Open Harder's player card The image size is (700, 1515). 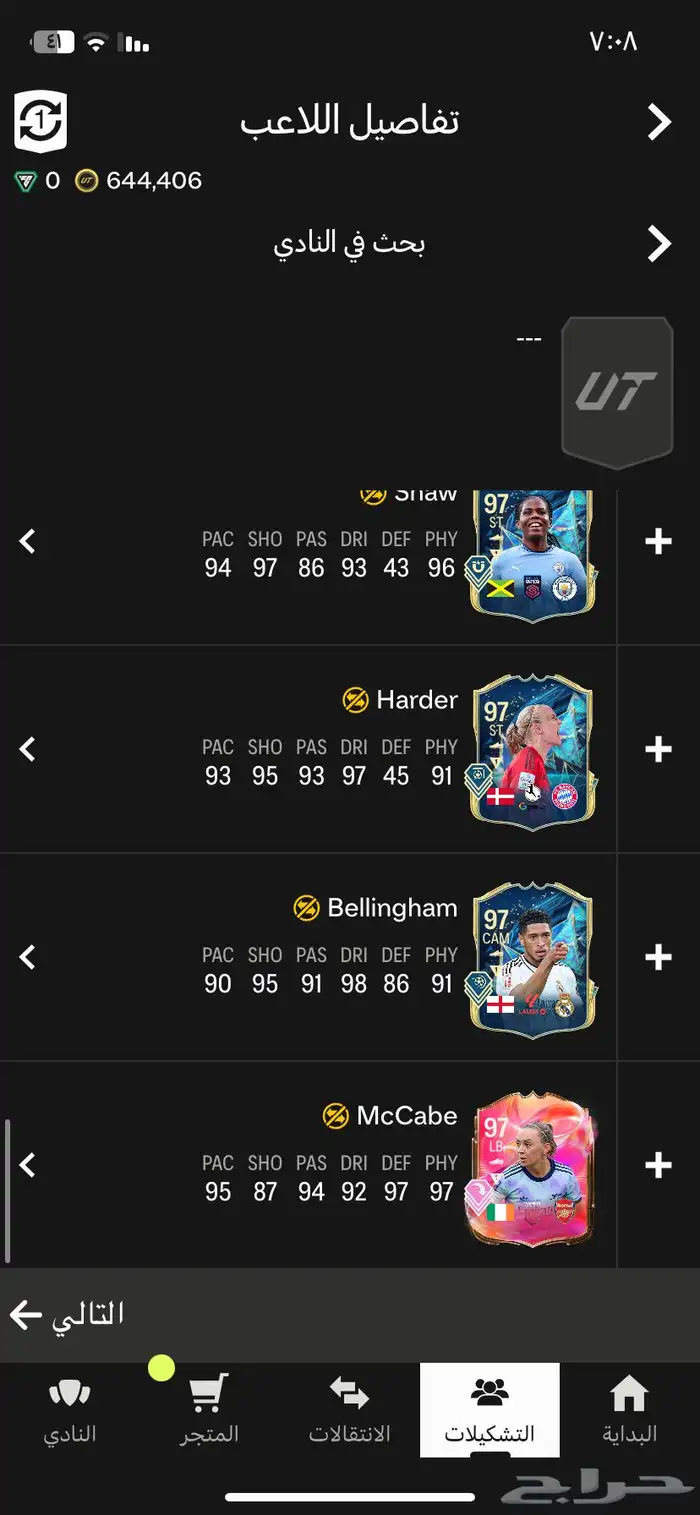[531, 751]
